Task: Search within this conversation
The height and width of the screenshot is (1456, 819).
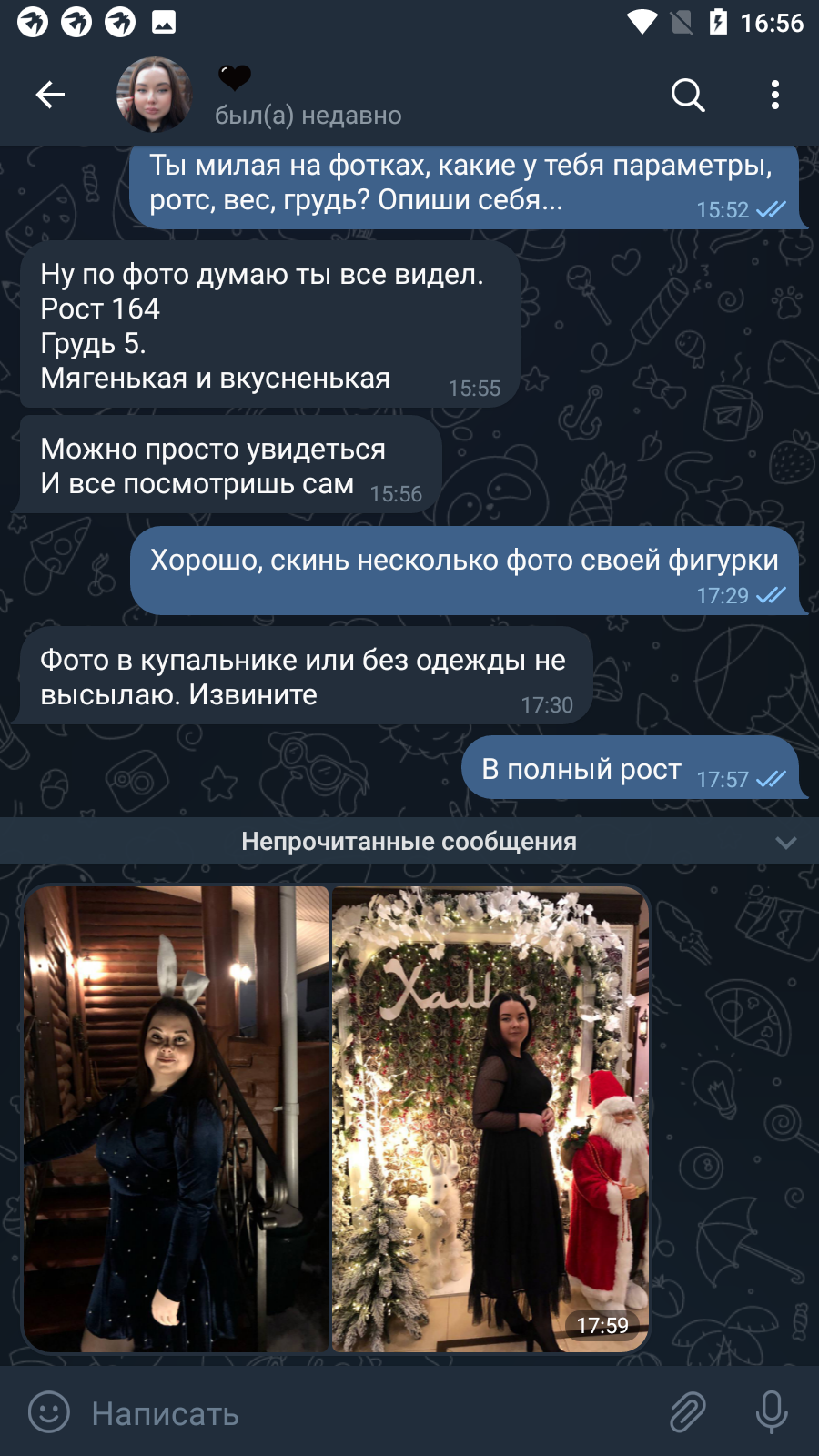Action: [x=688, y=95]
